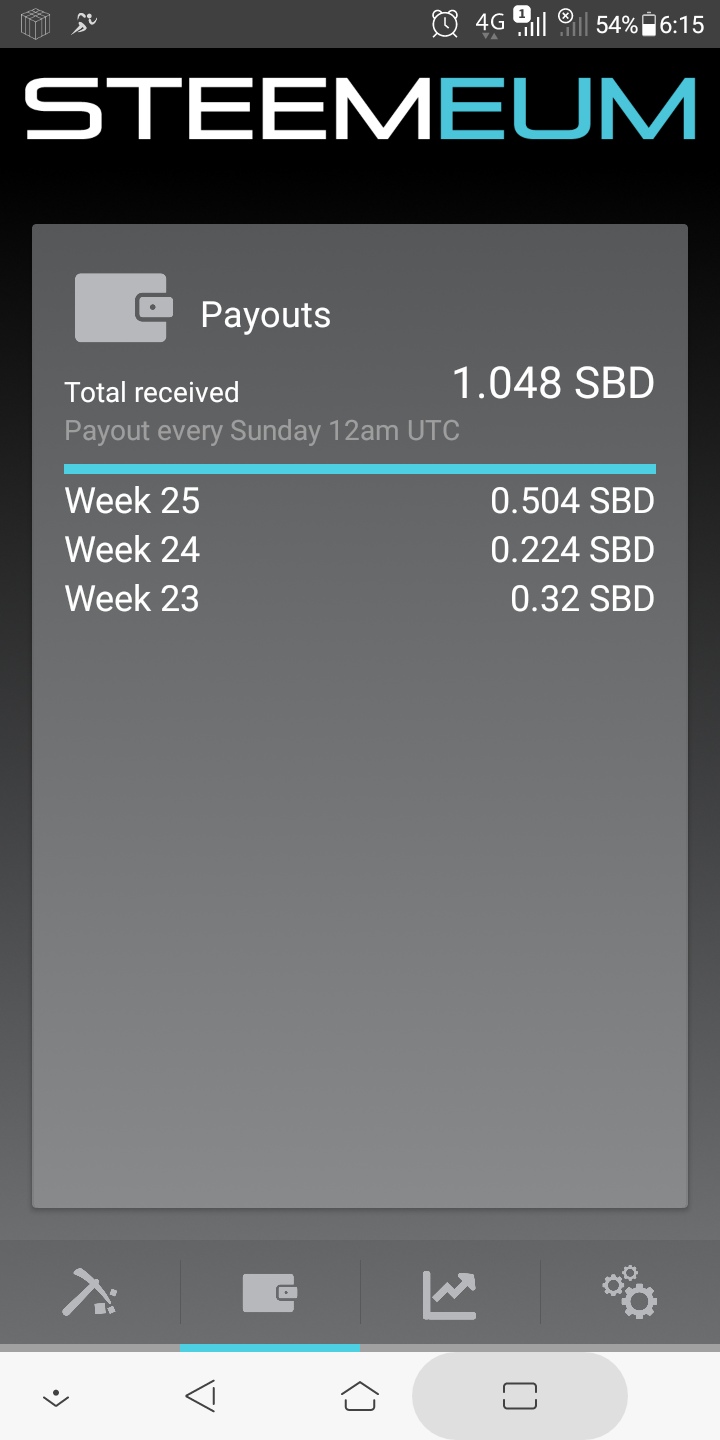Open the statistics chart tab
Image resolution: width=720 pixels, height=1440 pixels.
(x=450, y=1294)
